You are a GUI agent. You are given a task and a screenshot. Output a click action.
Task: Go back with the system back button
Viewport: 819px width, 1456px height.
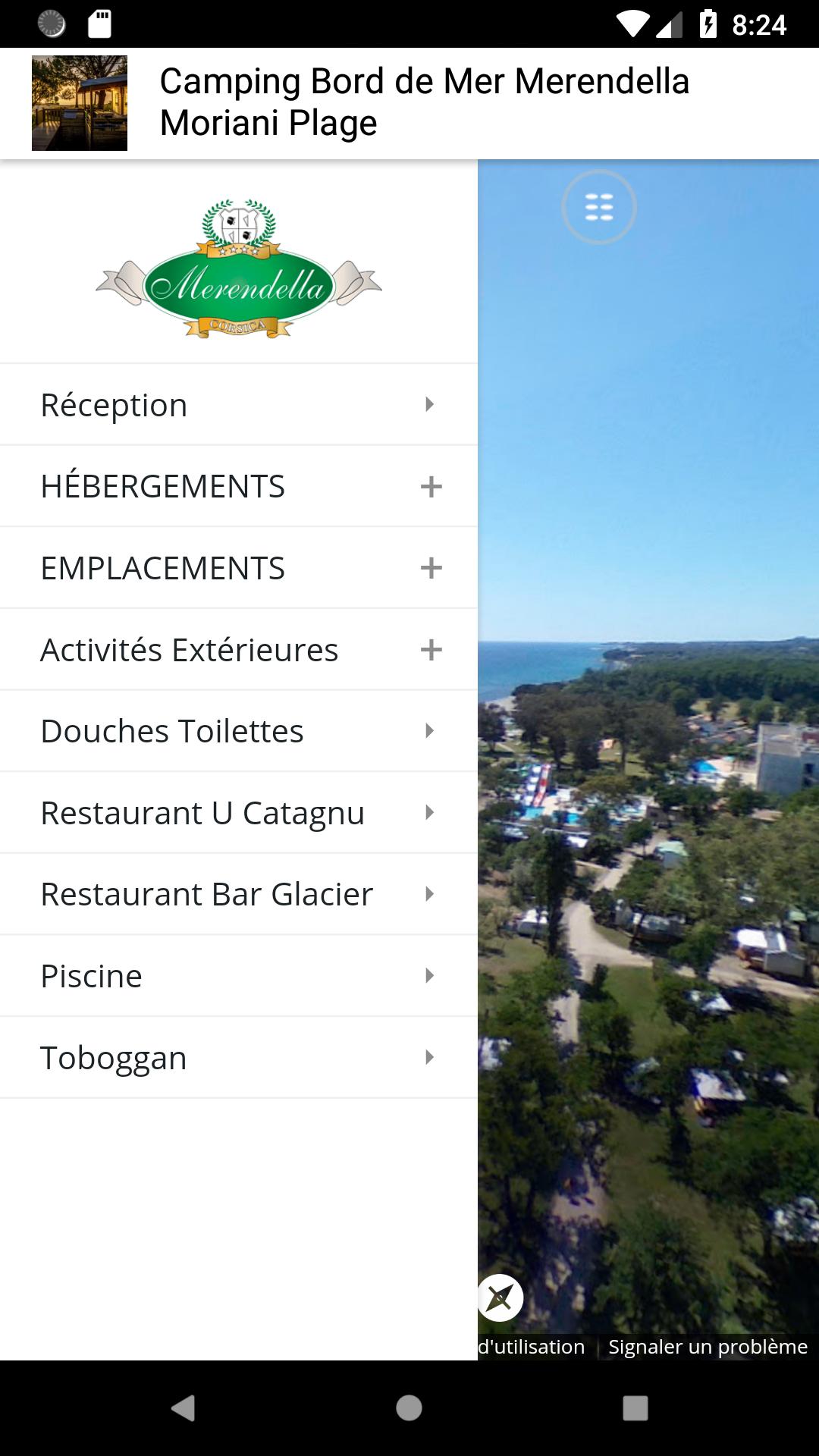183,1408
